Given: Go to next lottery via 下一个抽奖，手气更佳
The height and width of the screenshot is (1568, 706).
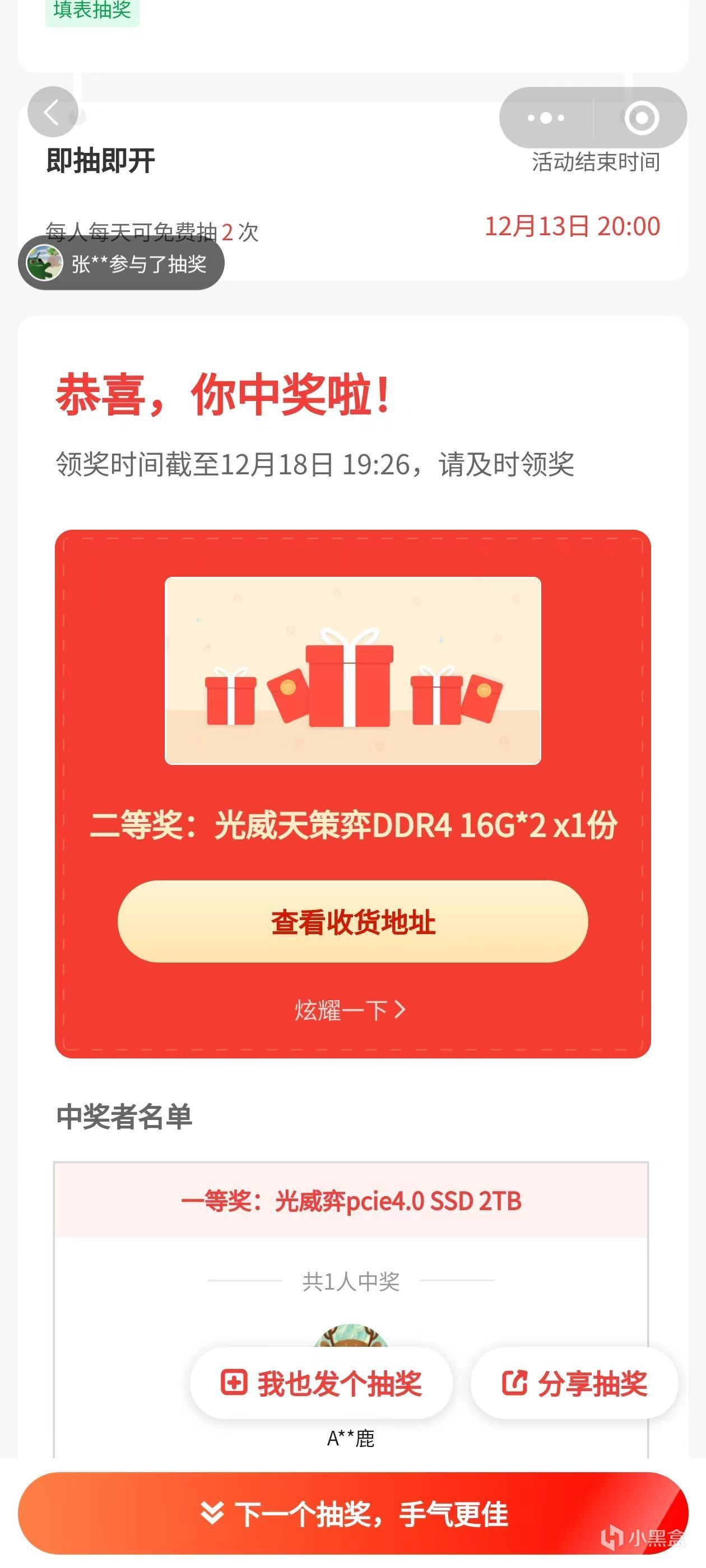Looking at the screenshot, I should (352, 1514).
